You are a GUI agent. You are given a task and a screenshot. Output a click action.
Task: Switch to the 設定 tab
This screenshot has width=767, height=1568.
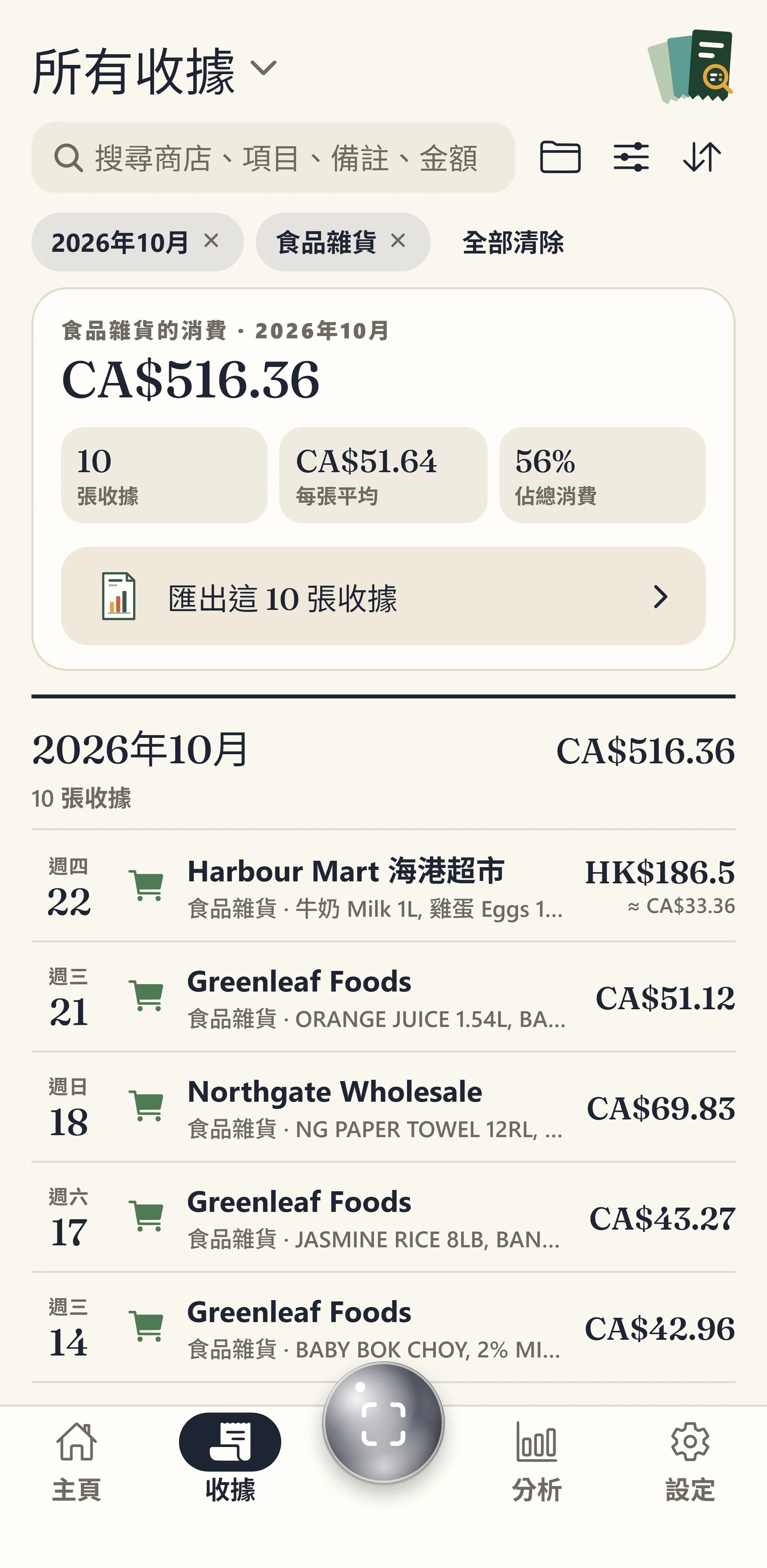pyautogui.click(x=690, y=1462)
